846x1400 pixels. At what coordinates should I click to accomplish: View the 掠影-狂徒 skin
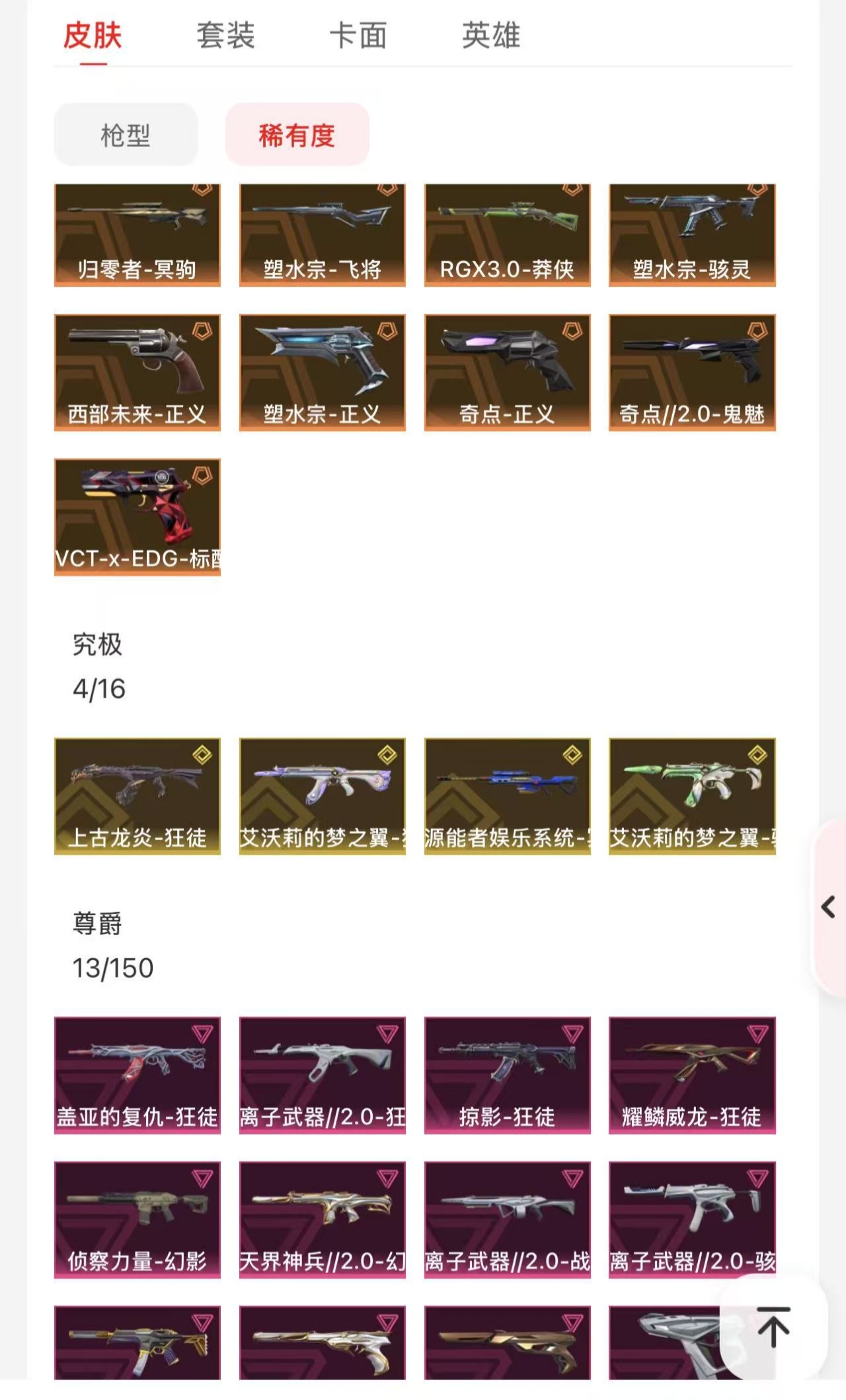[508, 1075]
